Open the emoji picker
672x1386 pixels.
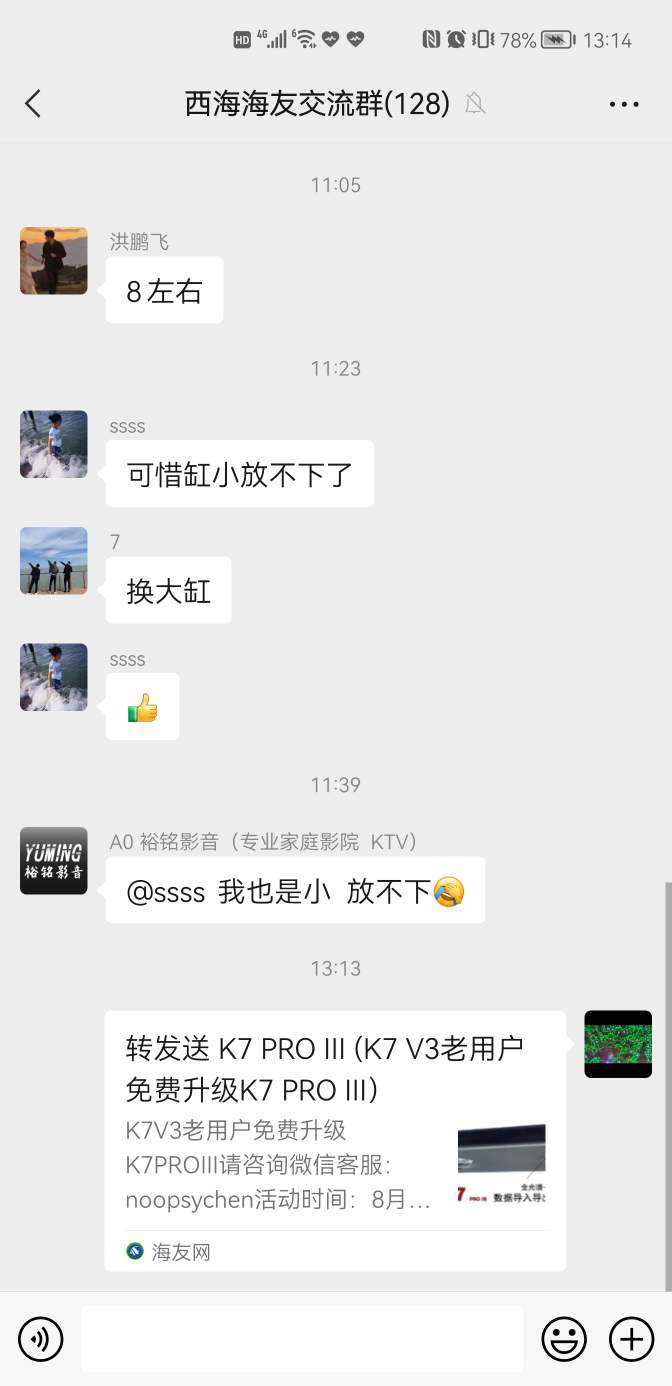point(564,1339)
